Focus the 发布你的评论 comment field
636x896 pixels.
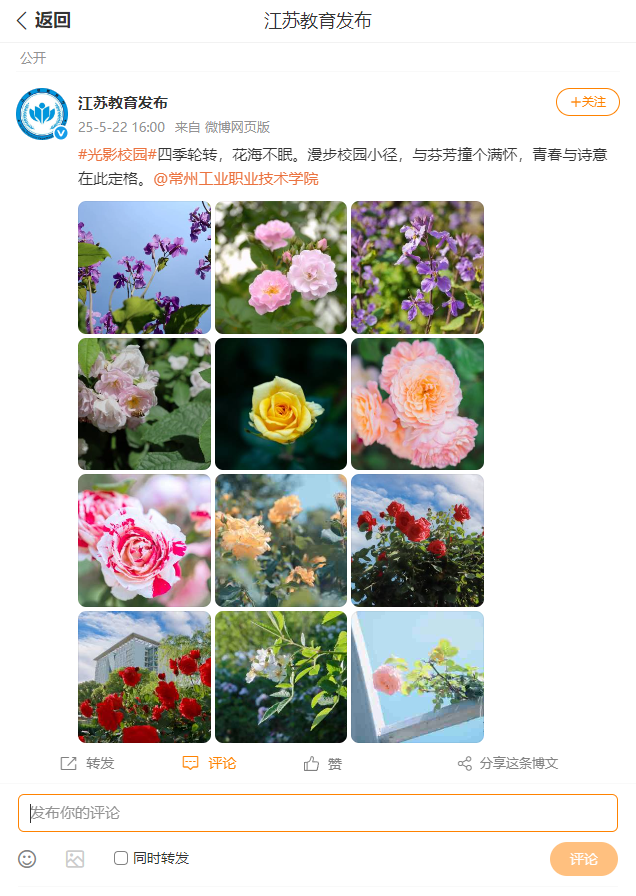(318, 813)
